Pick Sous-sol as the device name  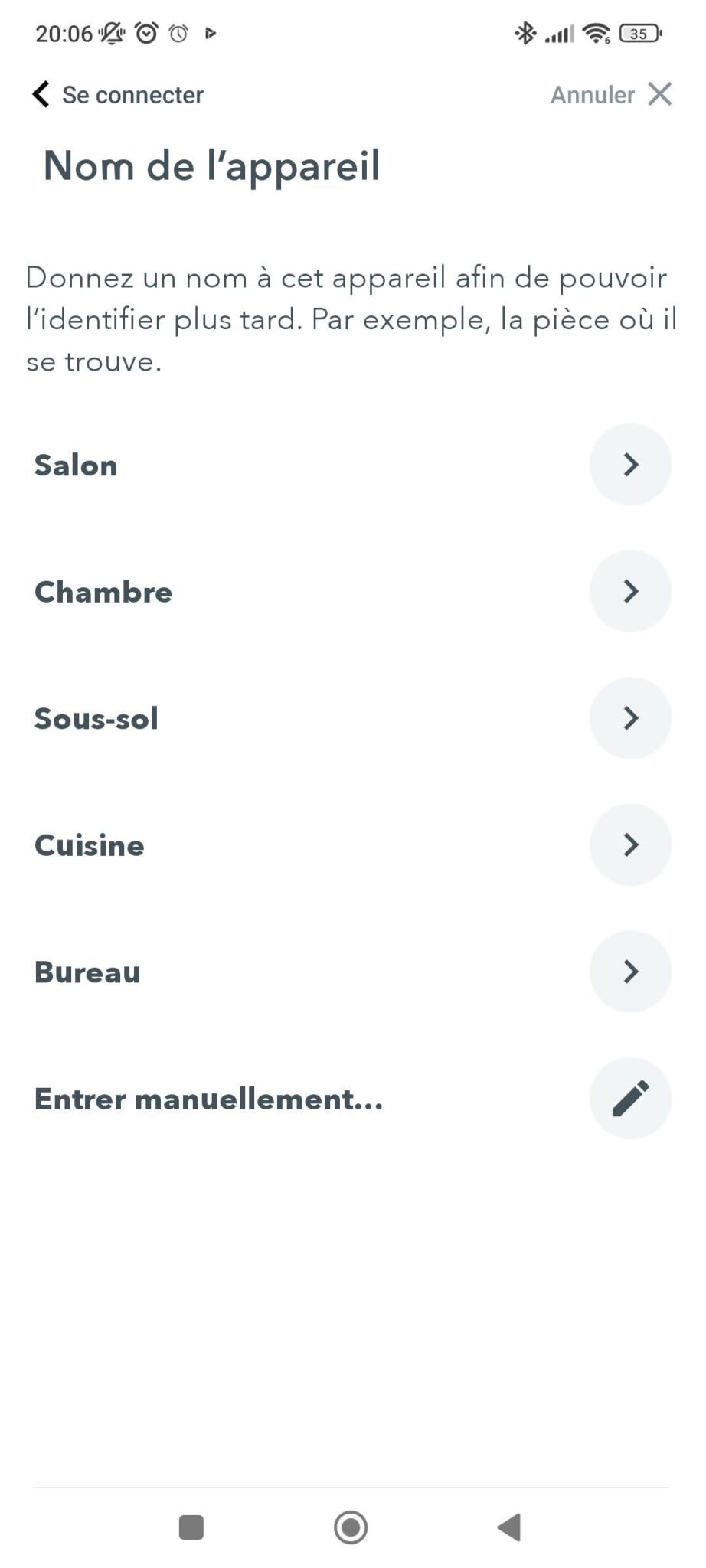pyautogui.click(x=352, y=718)
